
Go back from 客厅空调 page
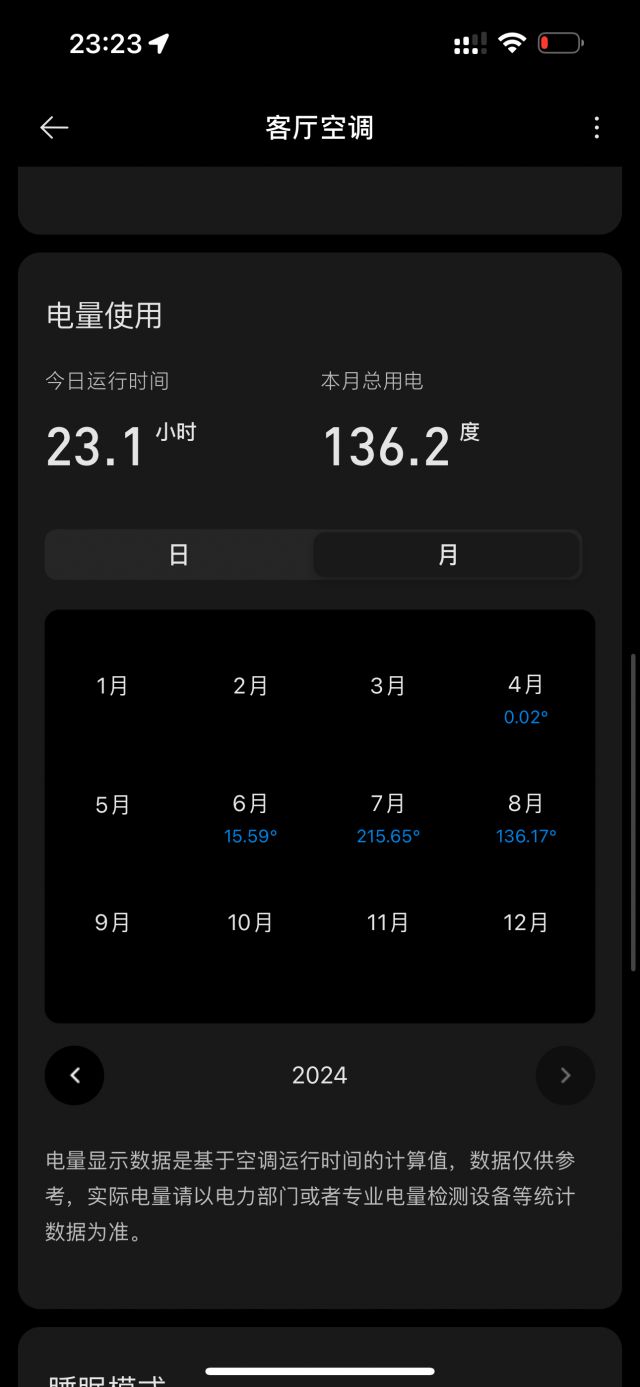(54, 127)
